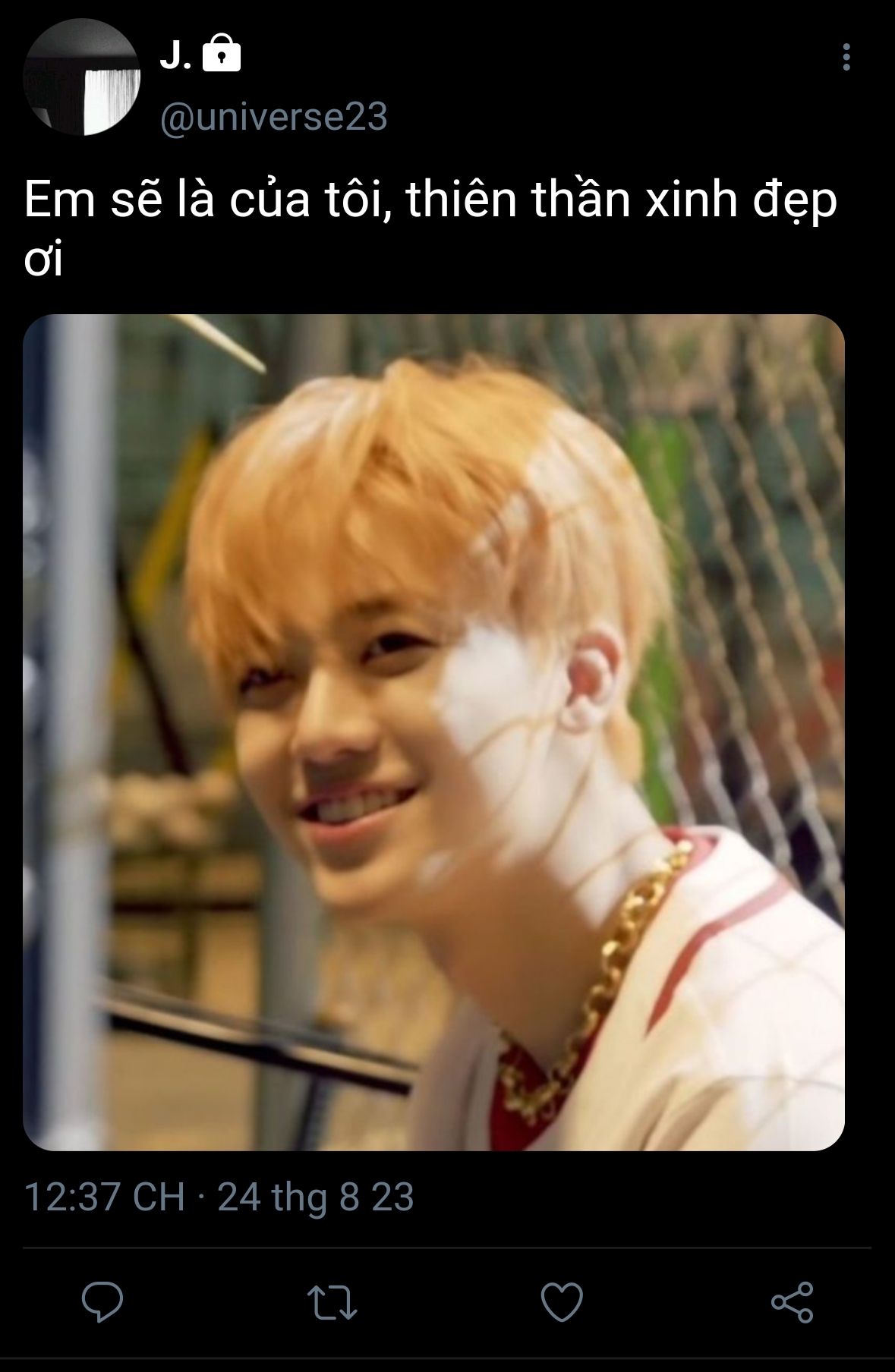895x1372 pixels.
Task: Retweet this post
Action: [332, 1302]
